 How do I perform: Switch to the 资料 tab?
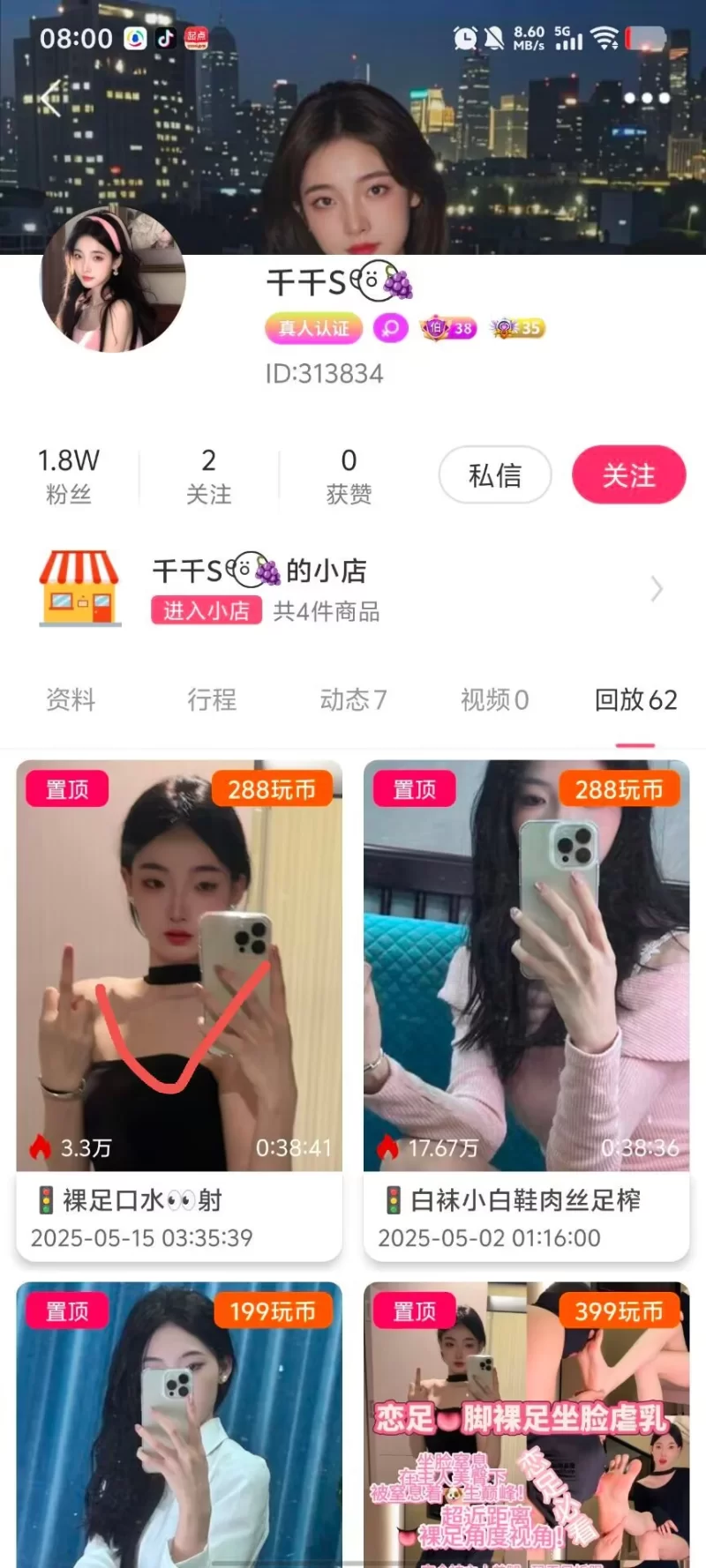(71, 700)
